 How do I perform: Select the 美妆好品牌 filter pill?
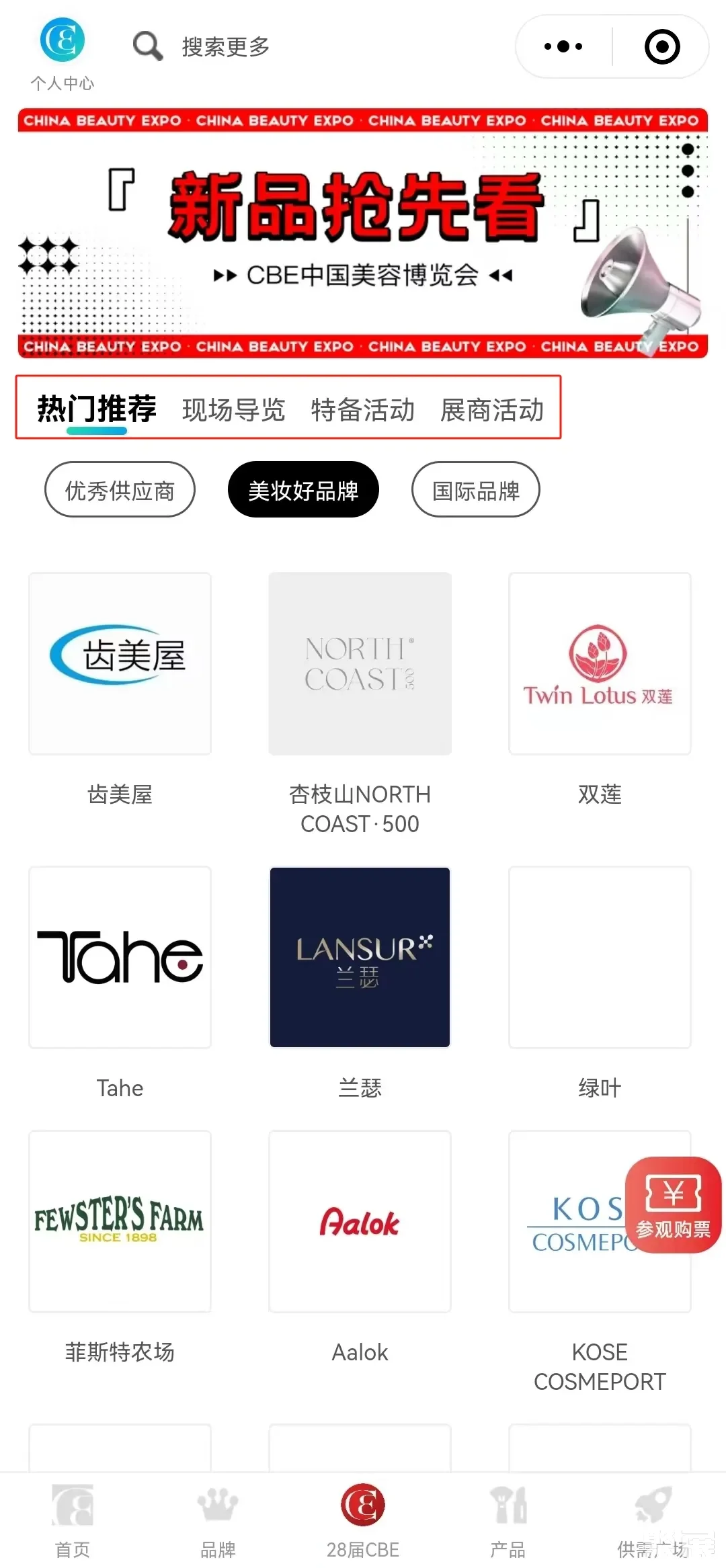pyautogui.click(x=303, y=489)
